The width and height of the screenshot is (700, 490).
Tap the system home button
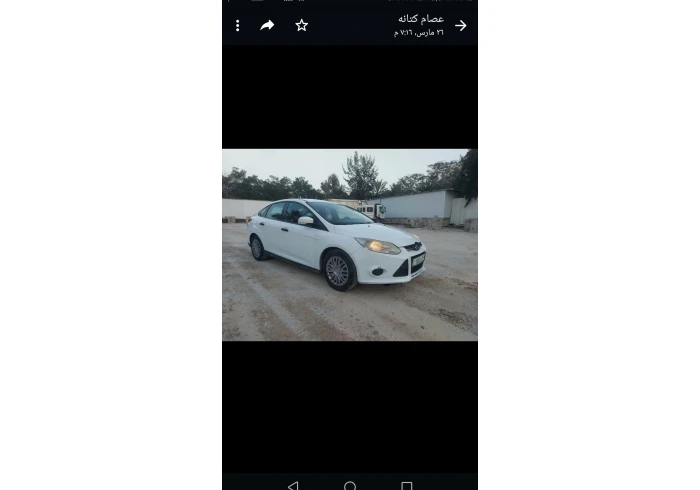pyautogui.click(x=350, y=486)
